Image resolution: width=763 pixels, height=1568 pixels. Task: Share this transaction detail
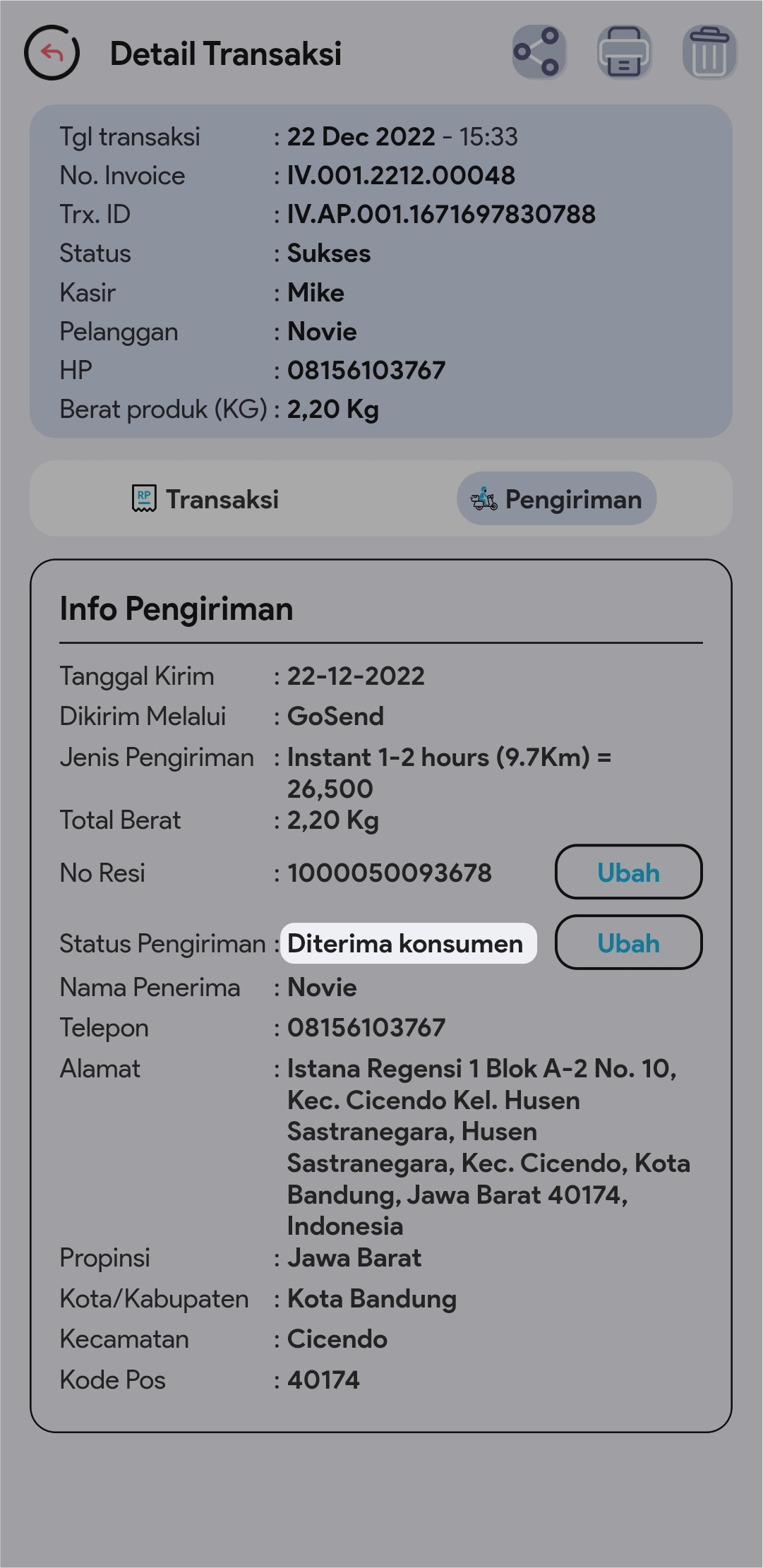[539, 53]
